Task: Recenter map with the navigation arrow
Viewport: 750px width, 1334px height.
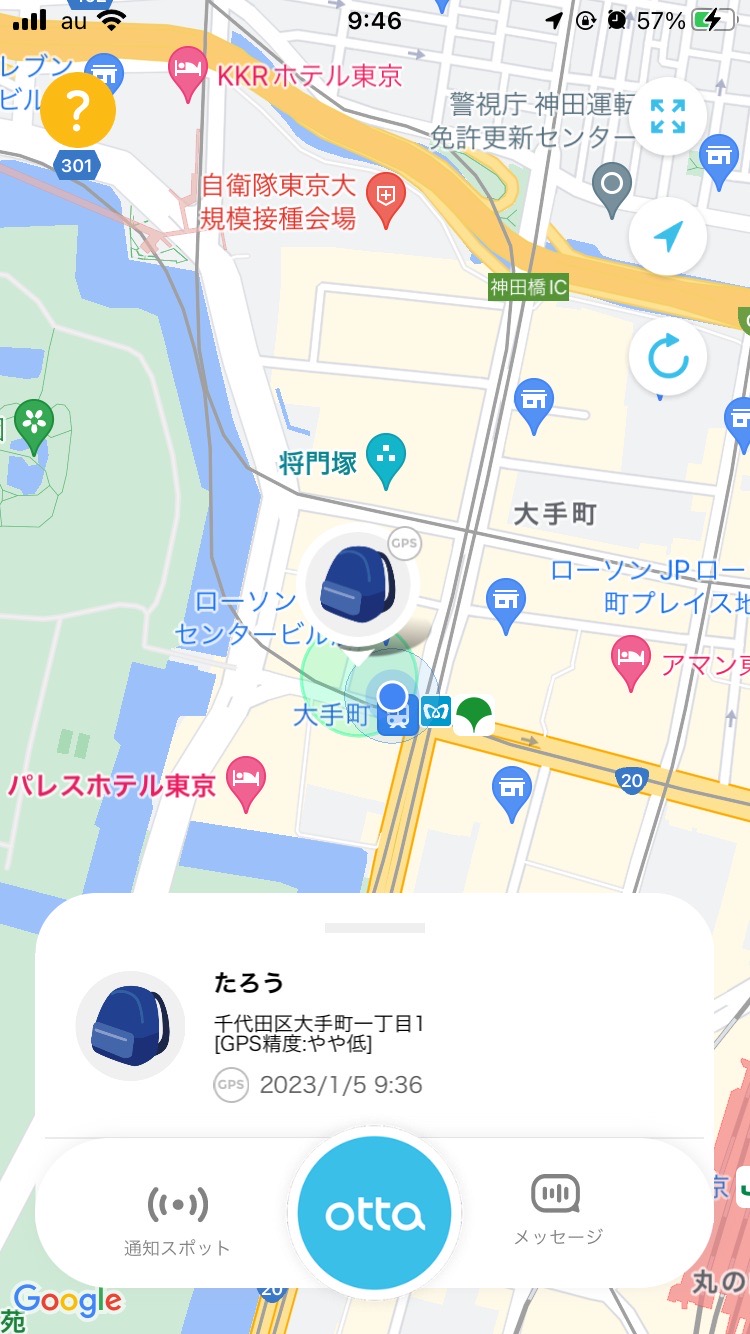Action: 667,237
